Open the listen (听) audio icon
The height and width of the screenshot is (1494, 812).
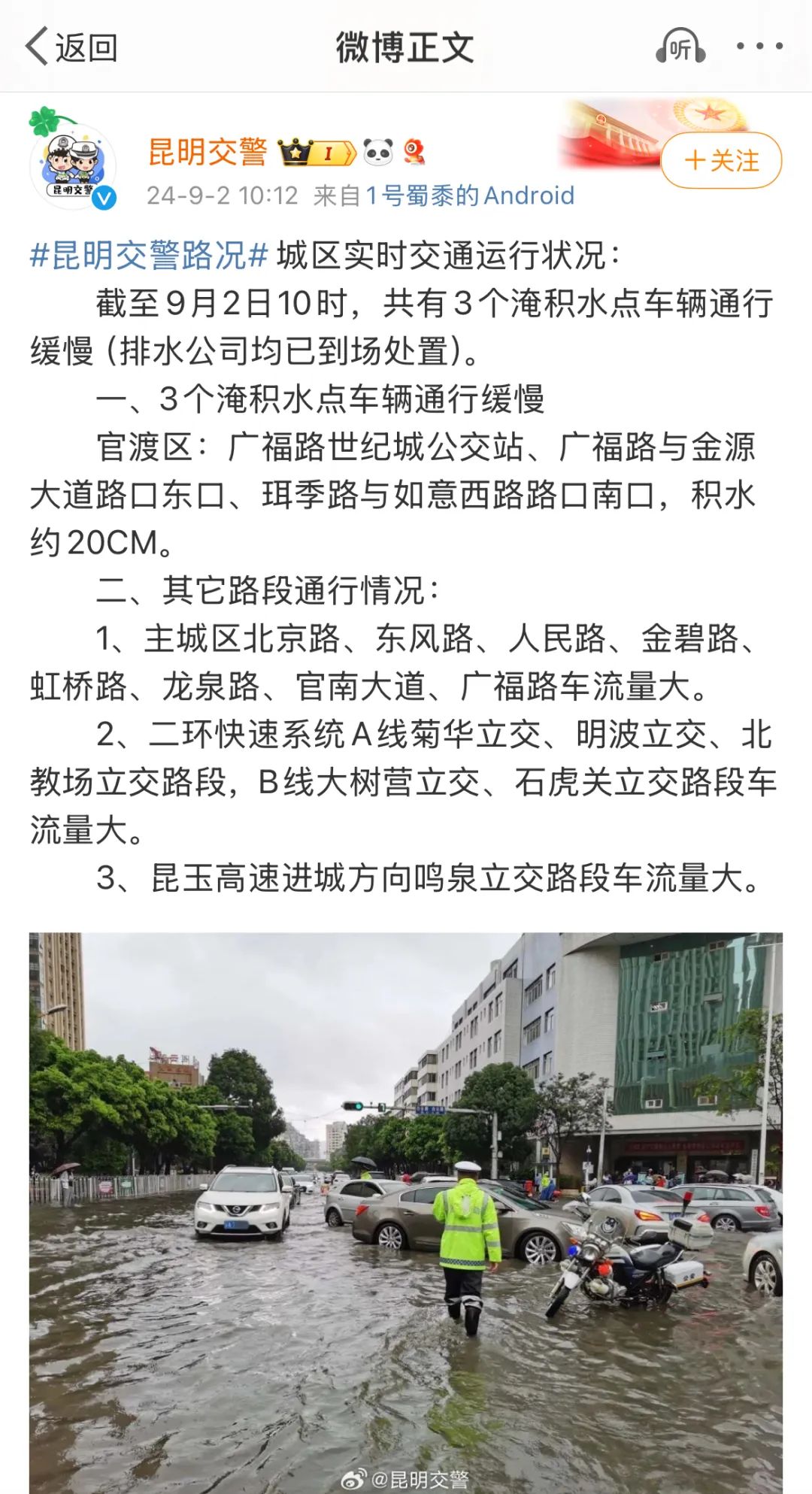(x=680, y=47)
